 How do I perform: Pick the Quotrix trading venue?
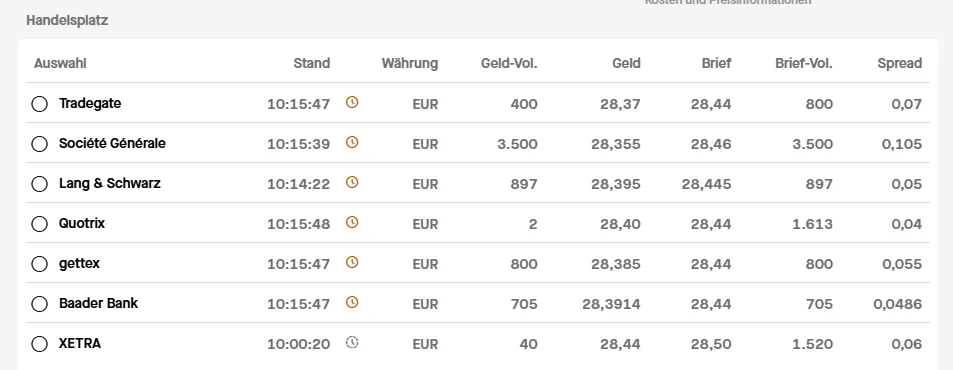[40, 224]
